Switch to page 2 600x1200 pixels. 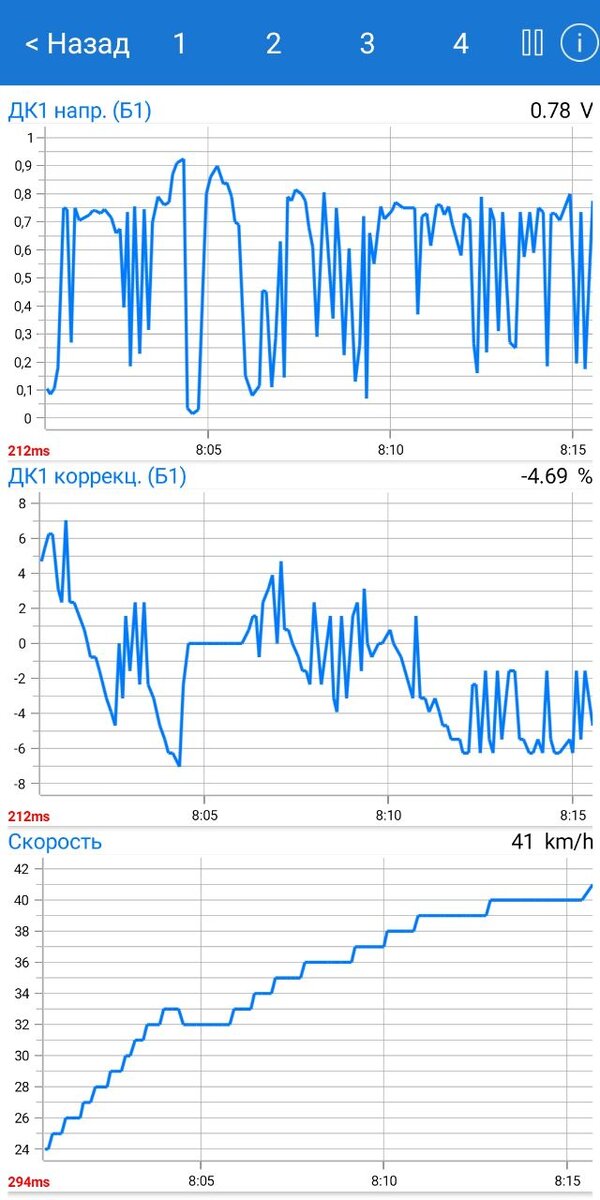pos(273,43)
